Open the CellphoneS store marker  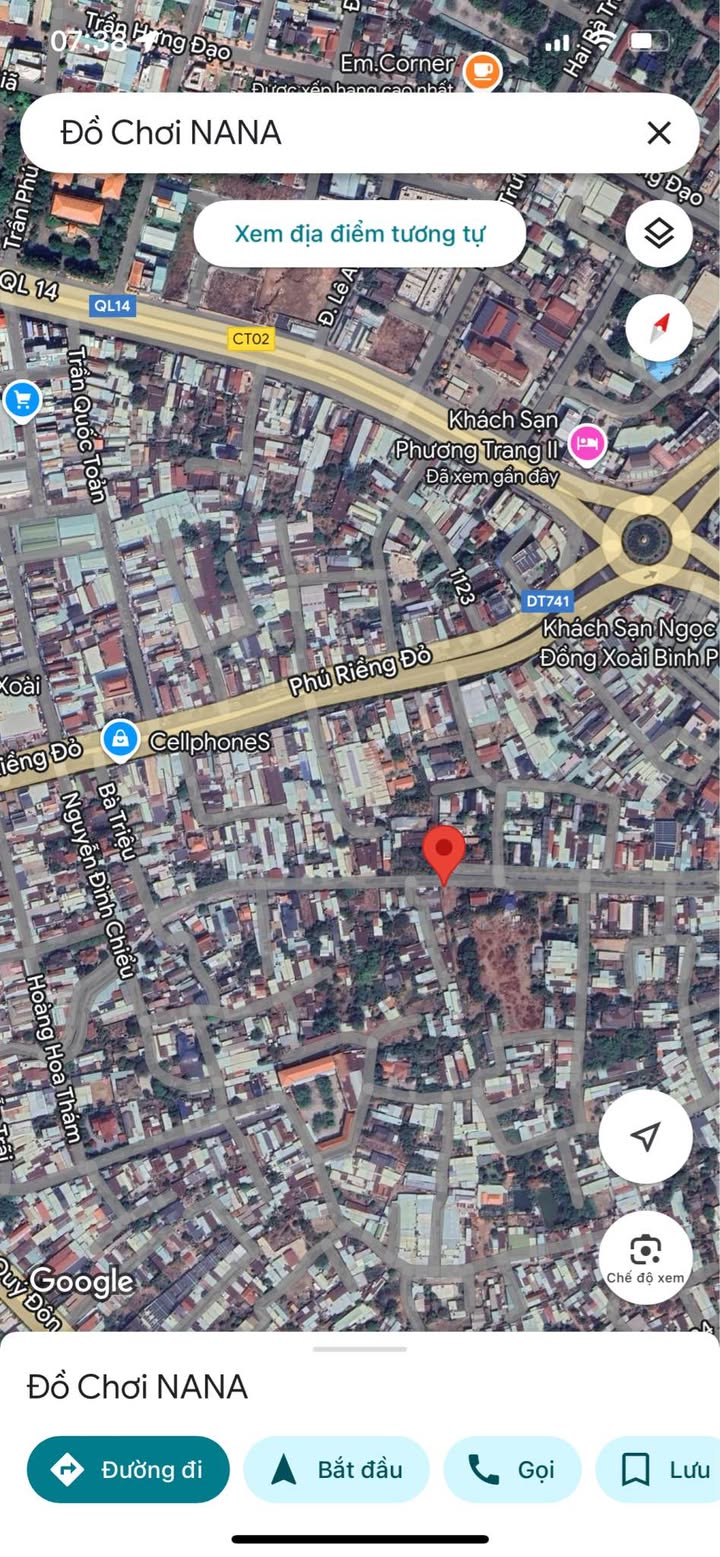[120, 741]
